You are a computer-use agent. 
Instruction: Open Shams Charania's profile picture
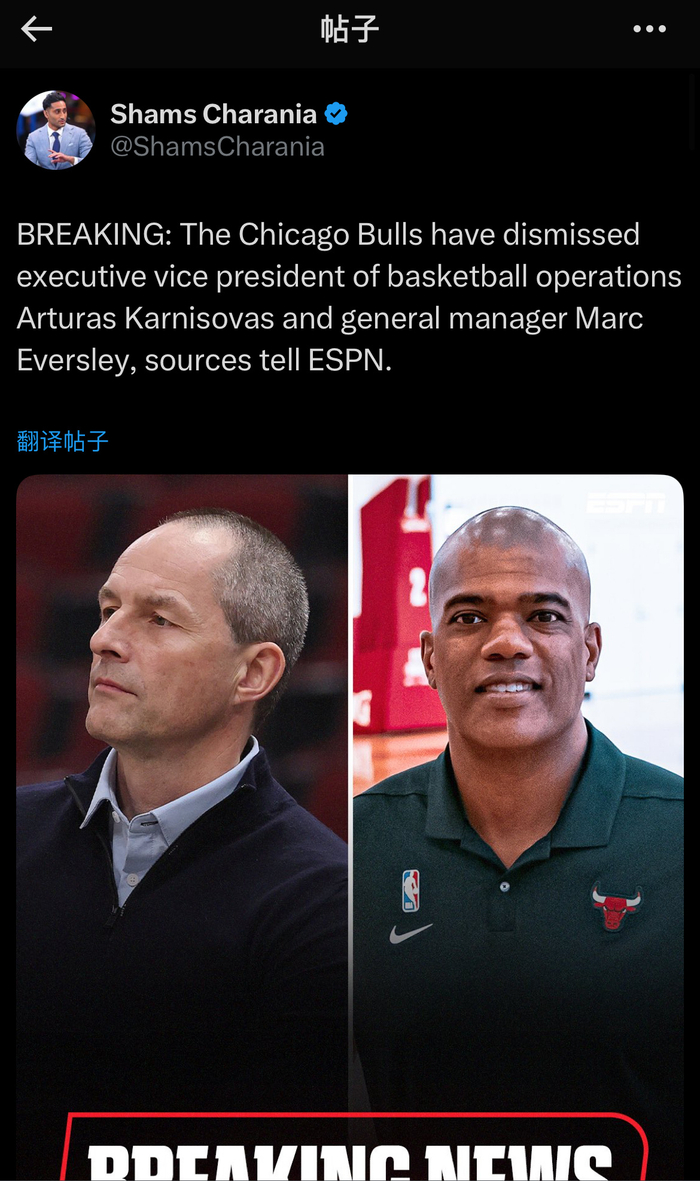click(x=56, y=130)
